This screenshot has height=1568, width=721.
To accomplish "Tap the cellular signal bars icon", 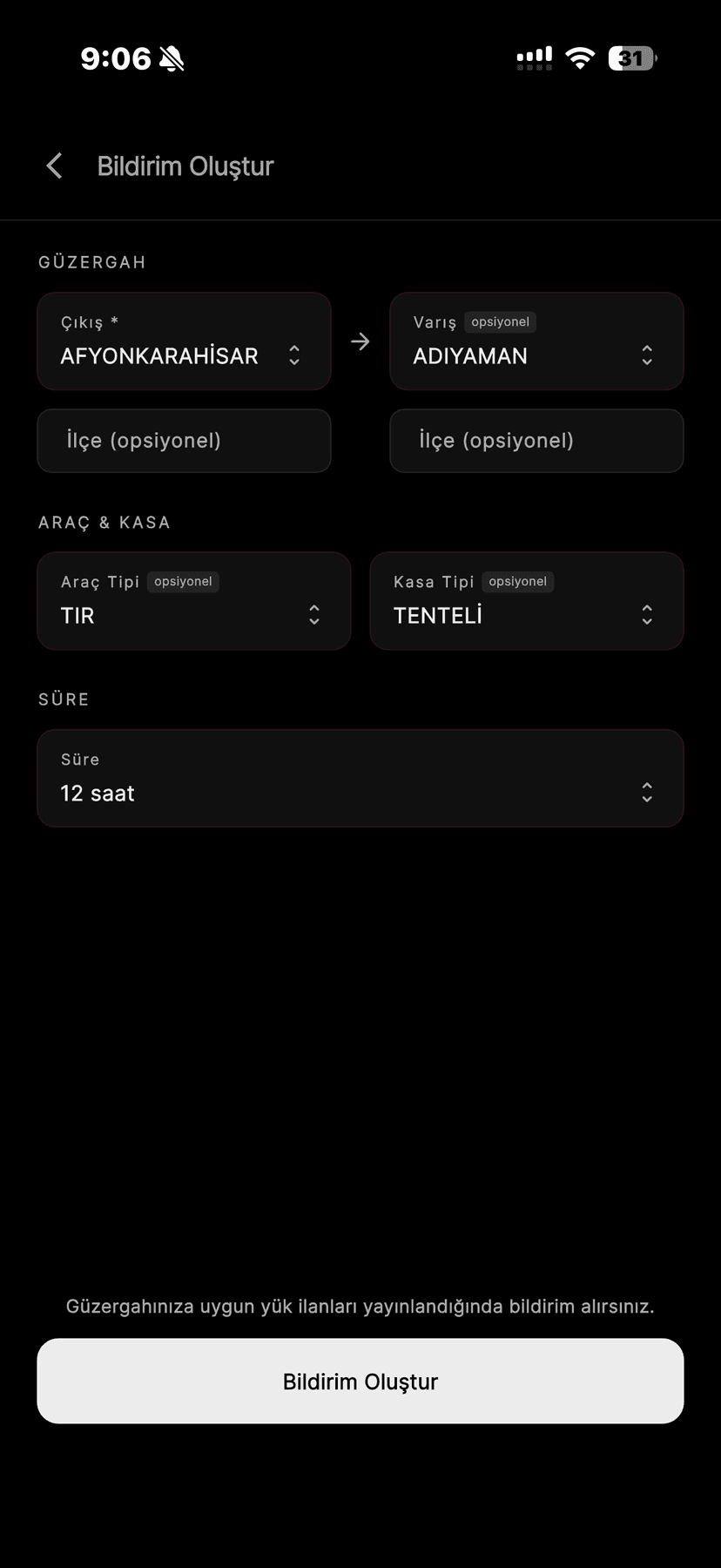I will pyautogui.click(x=534, y=57).
